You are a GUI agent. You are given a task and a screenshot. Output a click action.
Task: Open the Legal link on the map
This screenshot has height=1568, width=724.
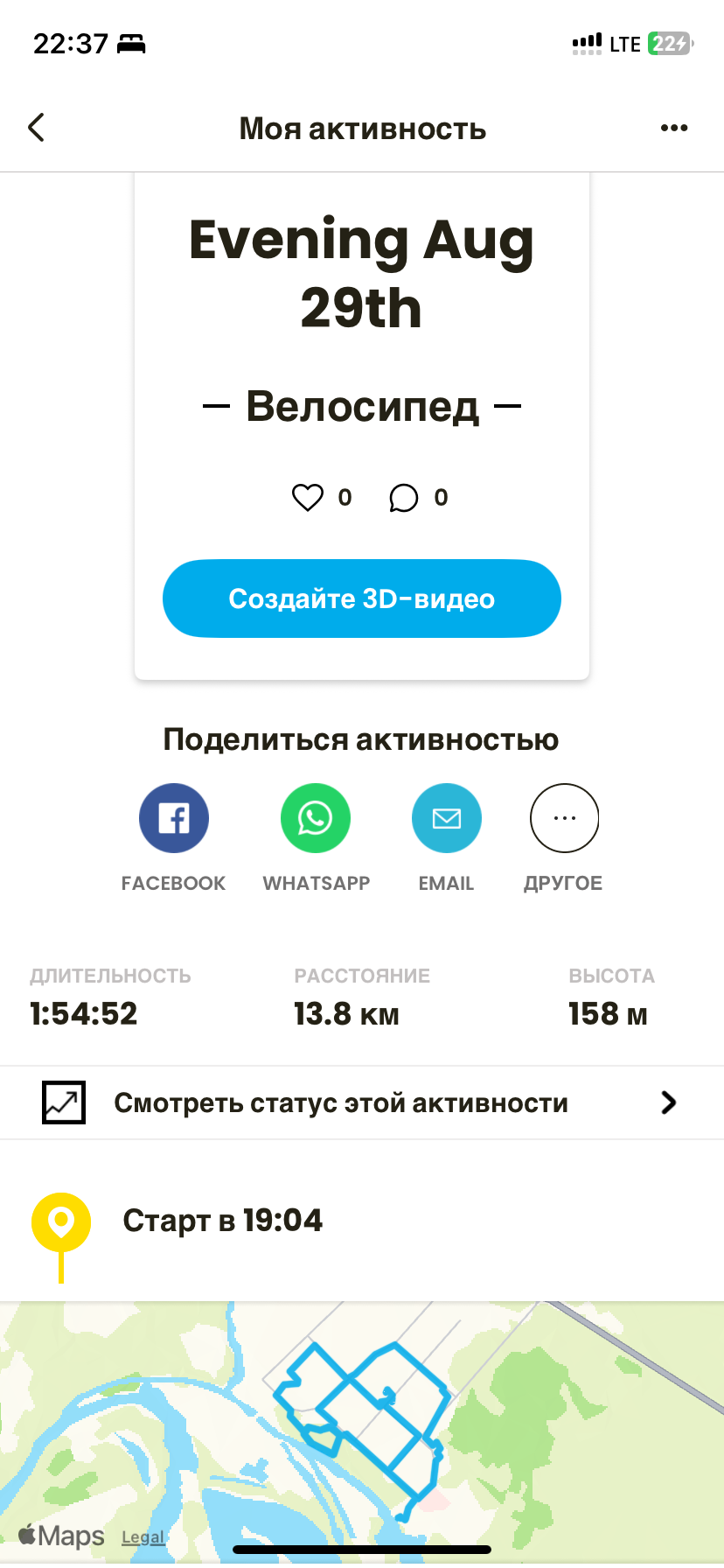click(x=143, y=1537)
